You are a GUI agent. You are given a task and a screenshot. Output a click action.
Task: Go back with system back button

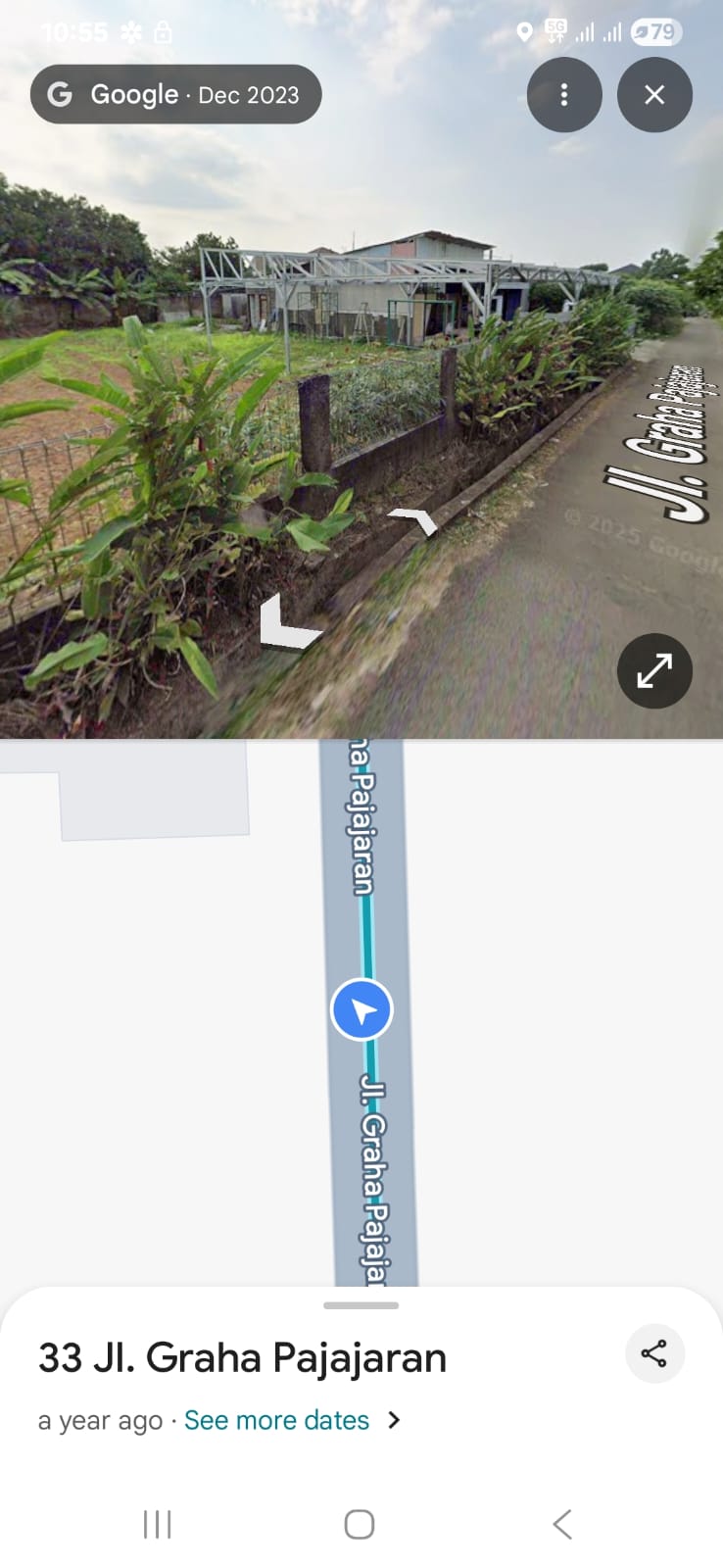[561, 1524]
